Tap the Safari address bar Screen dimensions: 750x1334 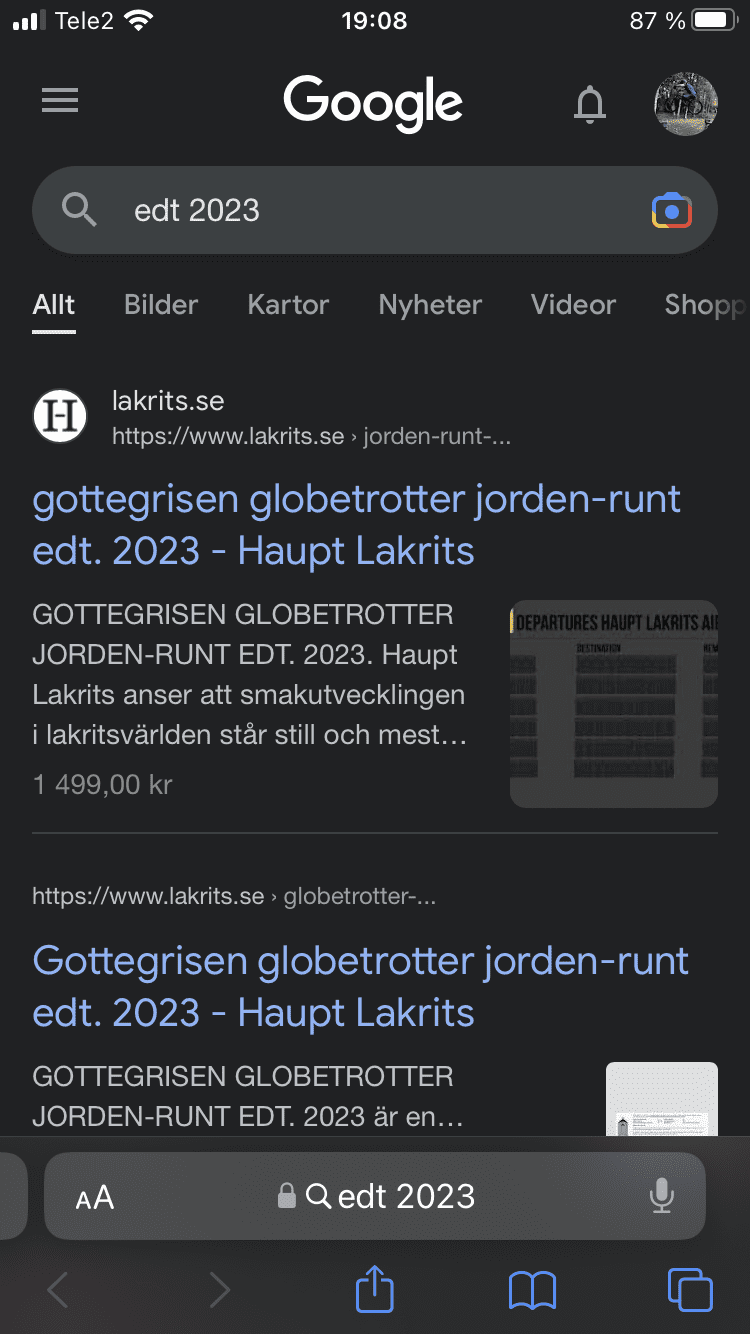375,1196
